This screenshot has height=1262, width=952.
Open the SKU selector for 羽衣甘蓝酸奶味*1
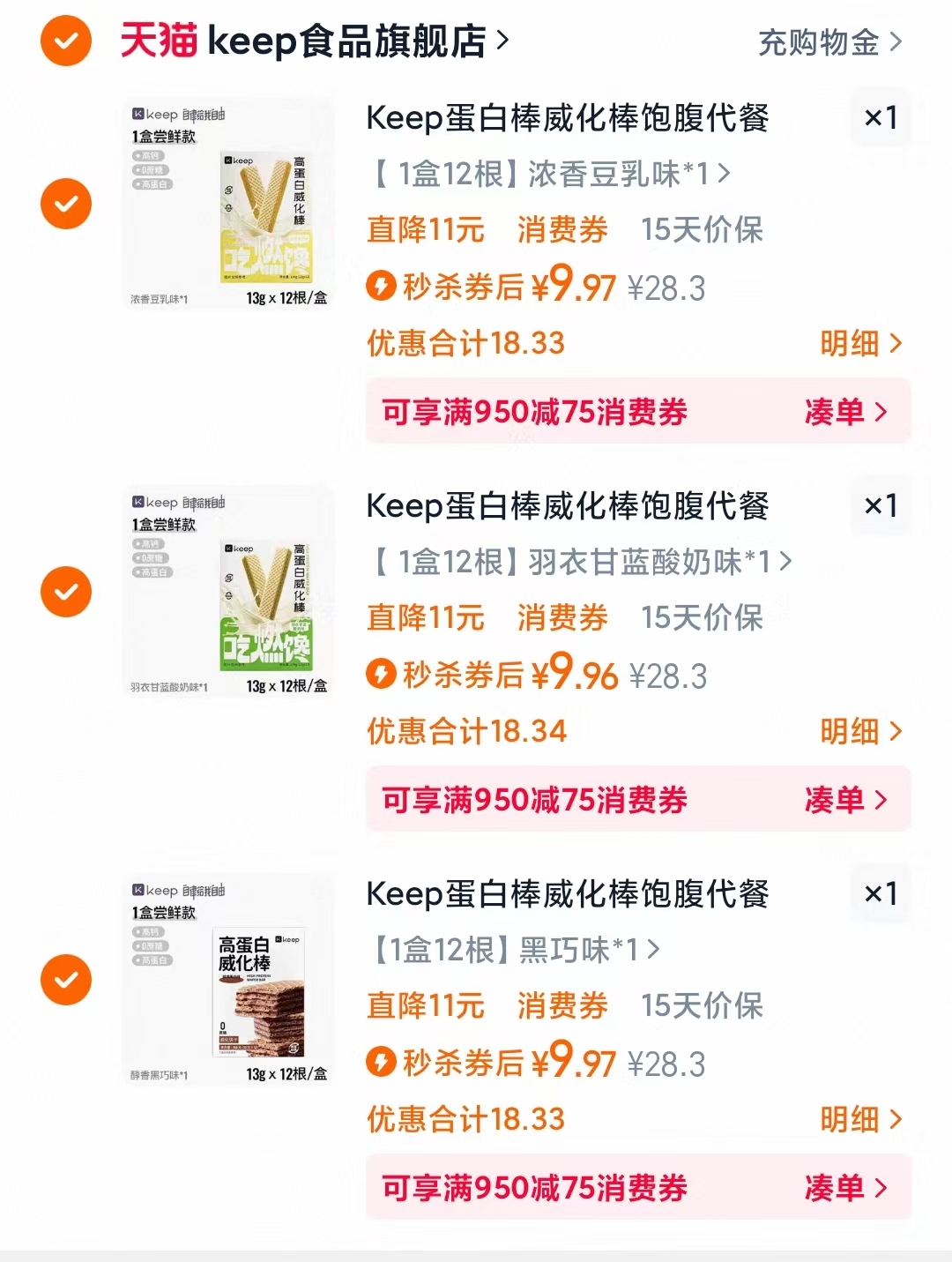pos(582,562)
